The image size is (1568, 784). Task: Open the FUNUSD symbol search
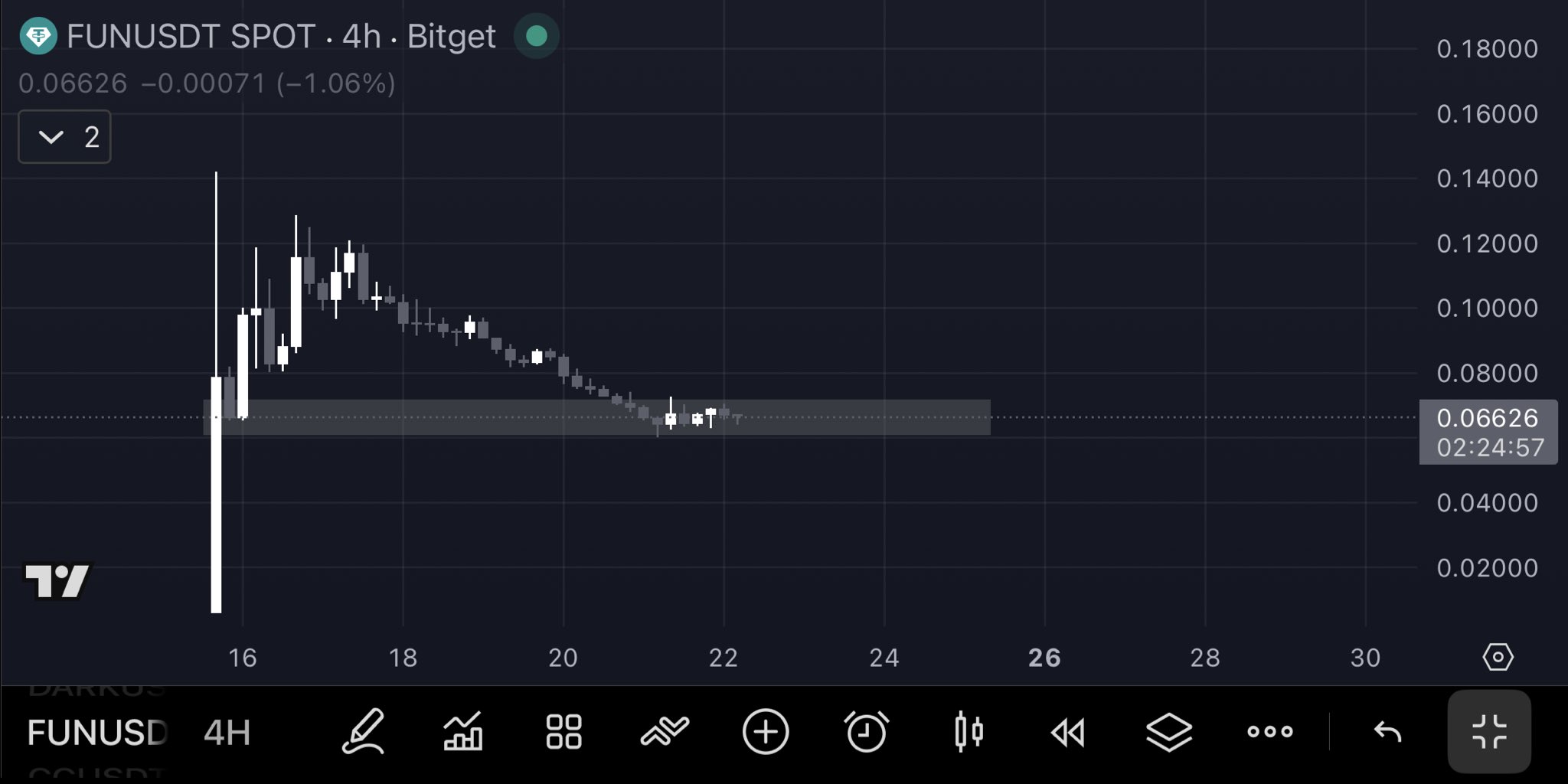96,733
